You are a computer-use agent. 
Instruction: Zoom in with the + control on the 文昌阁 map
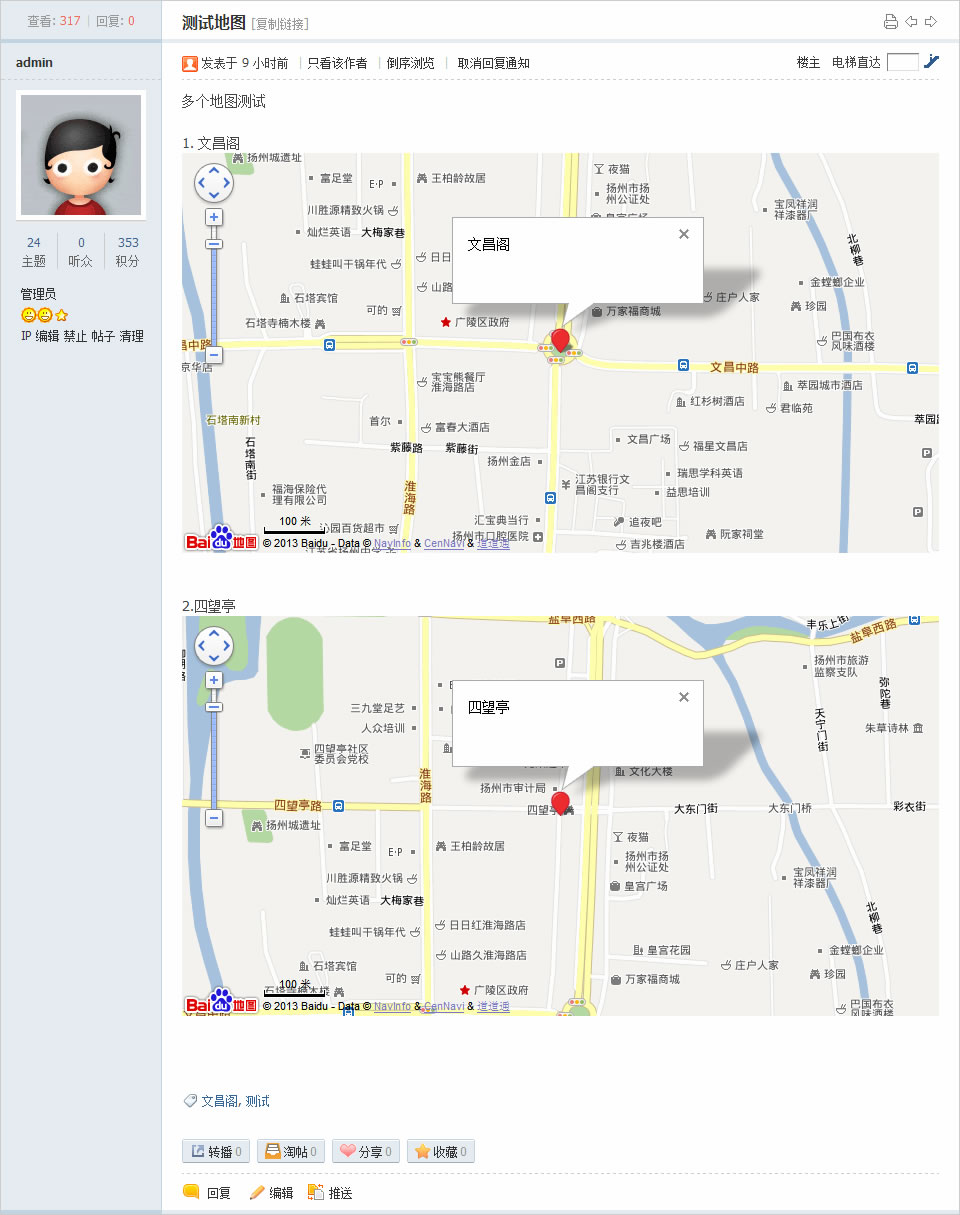coord(214,215)
